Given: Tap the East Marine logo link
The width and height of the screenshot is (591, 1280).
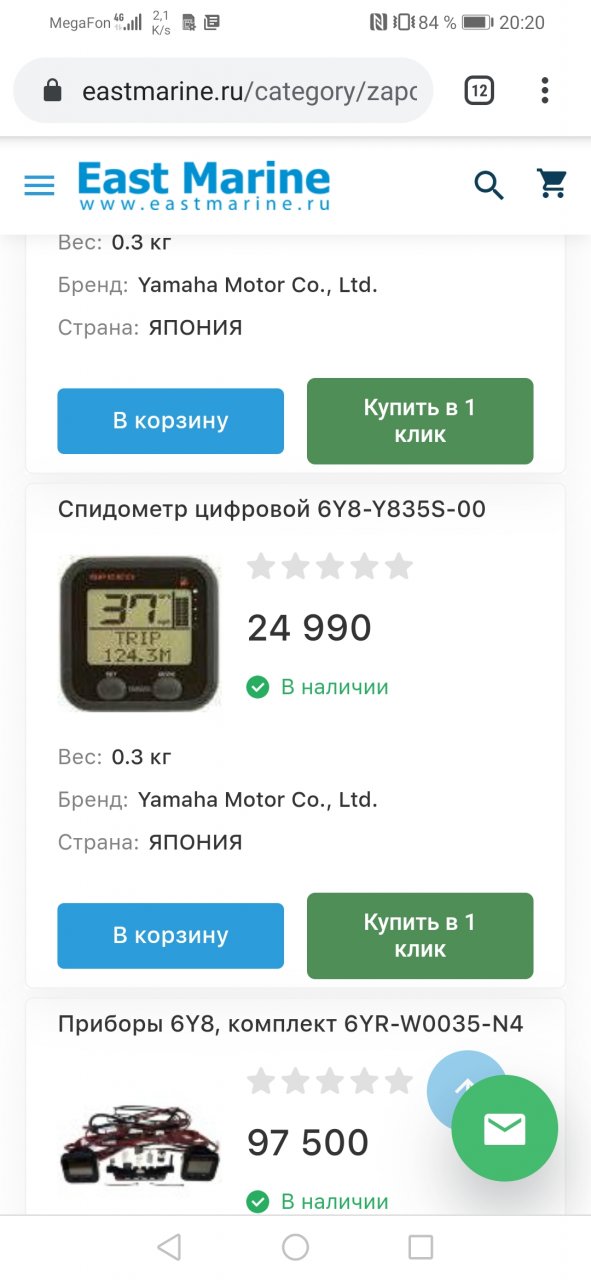Looking at the screenshot, I should [x=204, y=186].
